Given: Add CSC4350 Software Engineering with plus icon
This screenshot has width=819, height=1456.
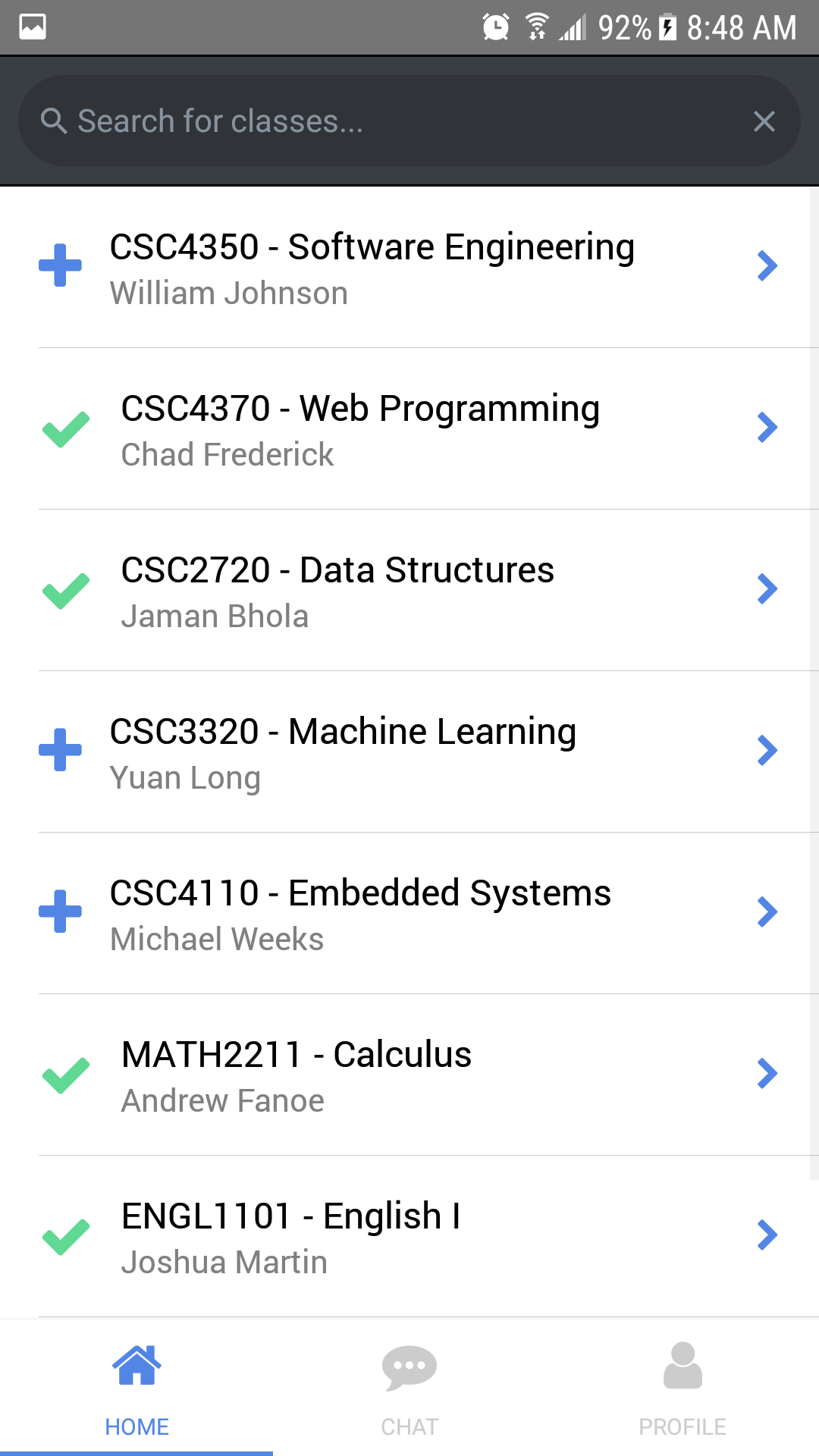Looking at the screenshot, I should point(61,265).
